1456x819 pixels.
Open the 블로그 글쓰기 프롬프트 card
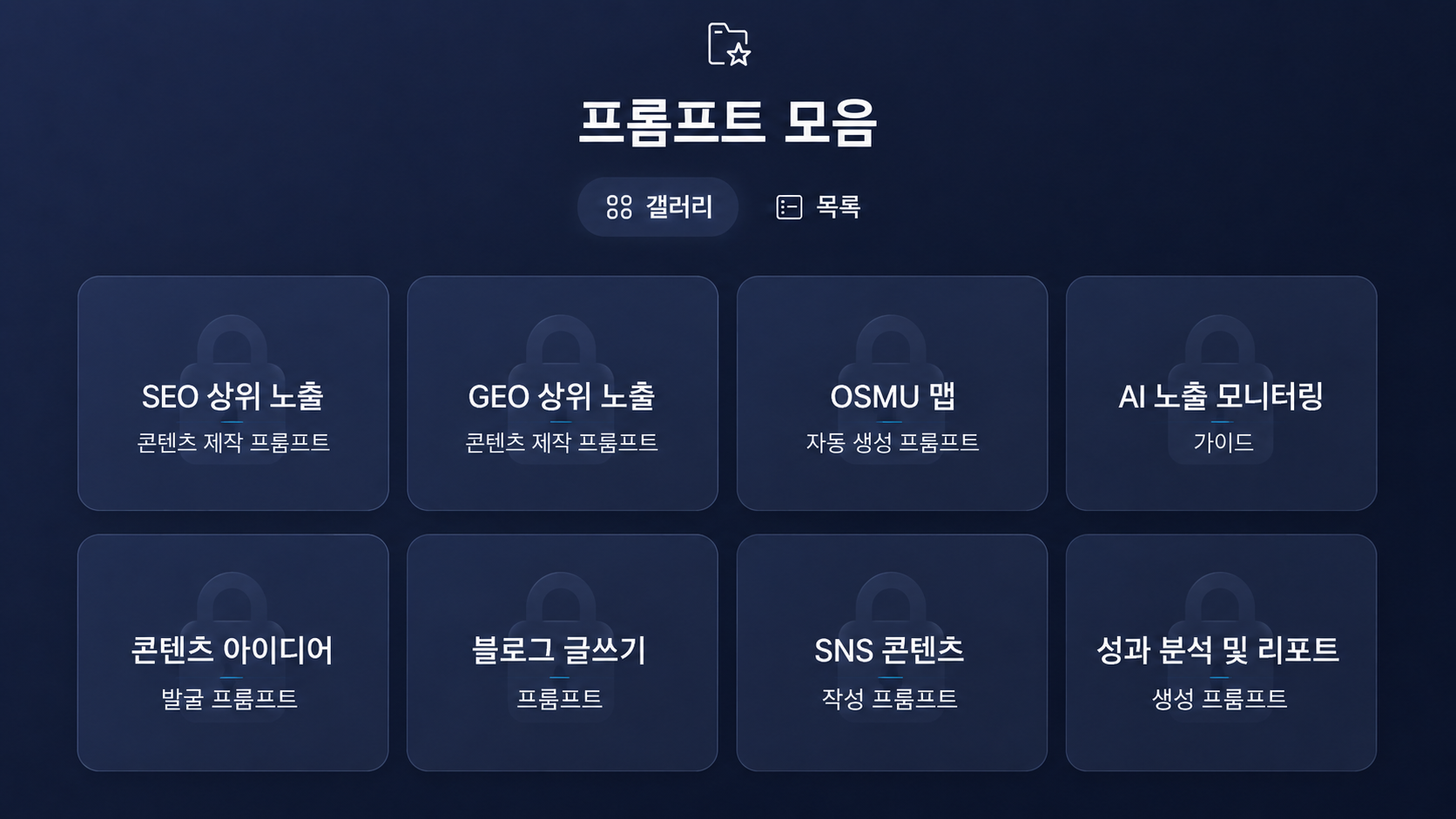[563, 653]
